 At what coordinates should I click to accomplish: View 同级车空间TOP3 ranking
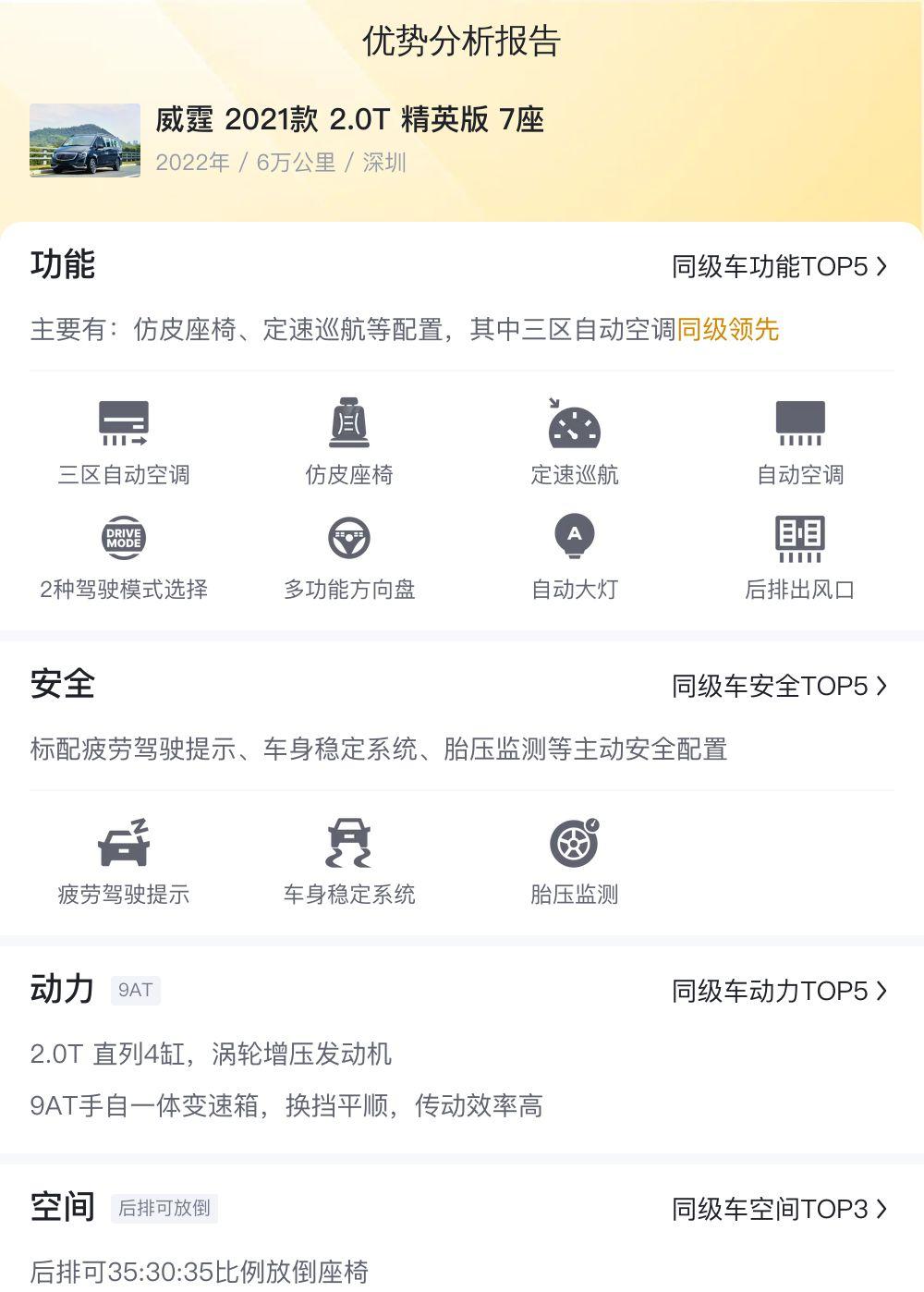pyautogui.click(x=779, y=1210)
